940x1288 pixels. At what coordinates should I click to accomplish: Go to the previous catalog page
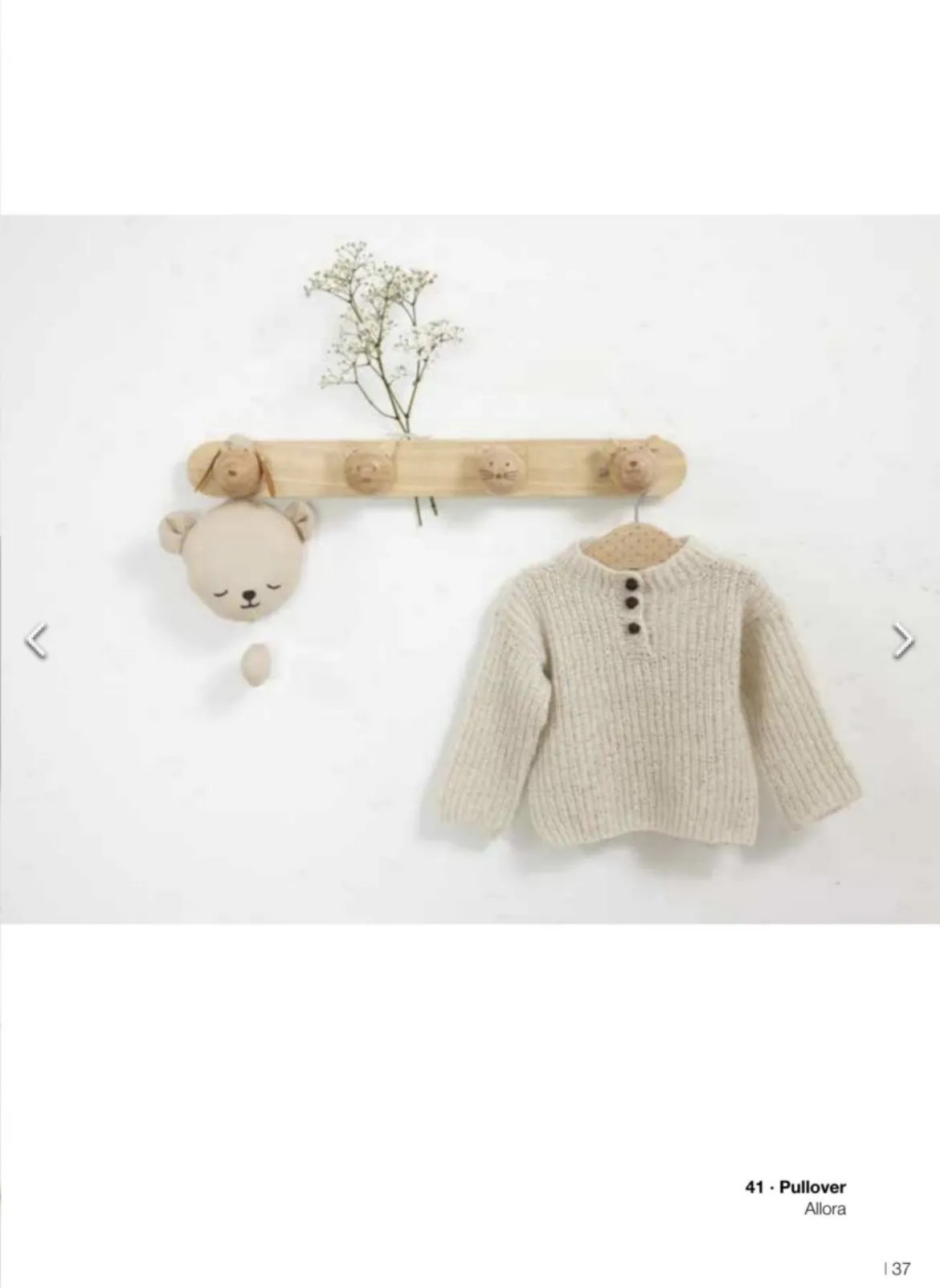(36, 640)
